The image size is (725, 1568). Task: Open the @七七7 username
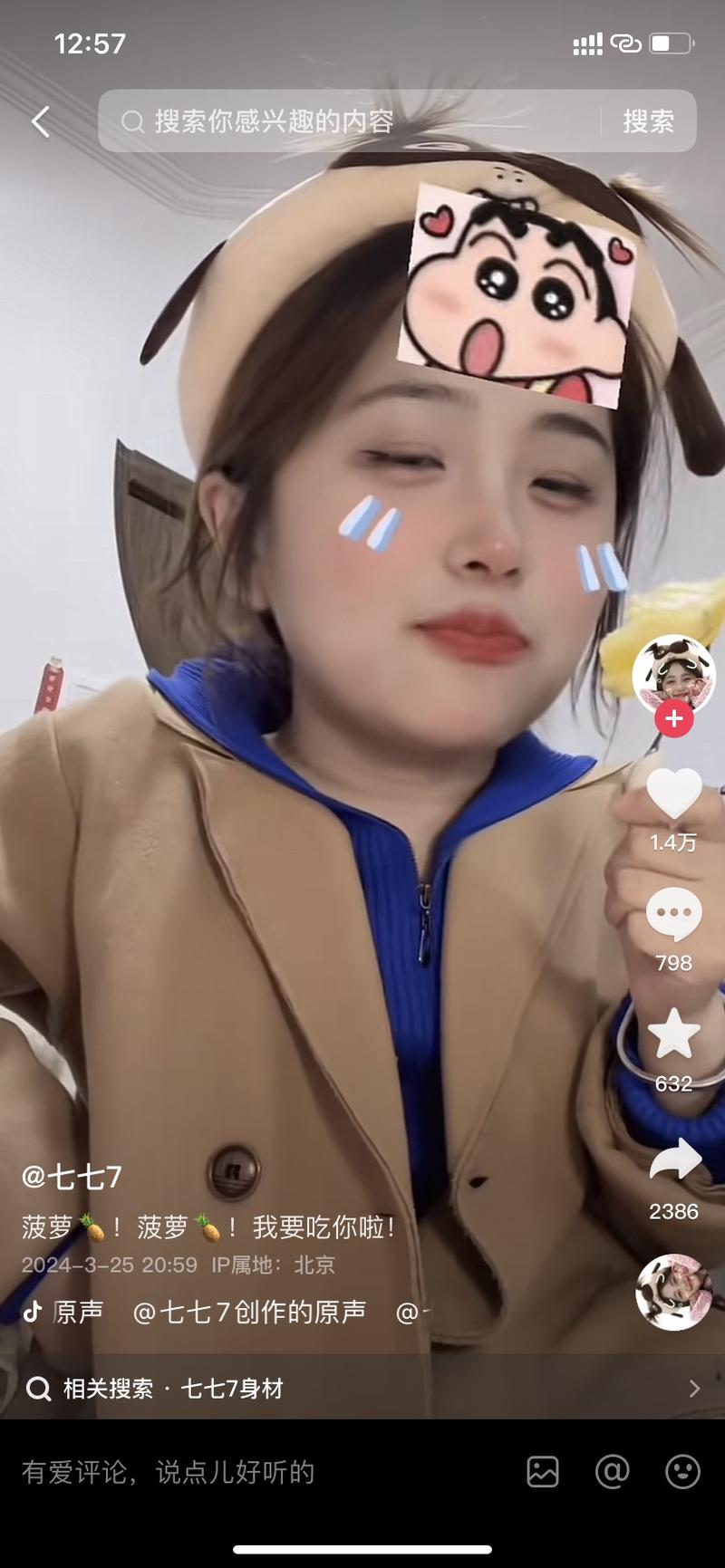(x=72, y=1177)
